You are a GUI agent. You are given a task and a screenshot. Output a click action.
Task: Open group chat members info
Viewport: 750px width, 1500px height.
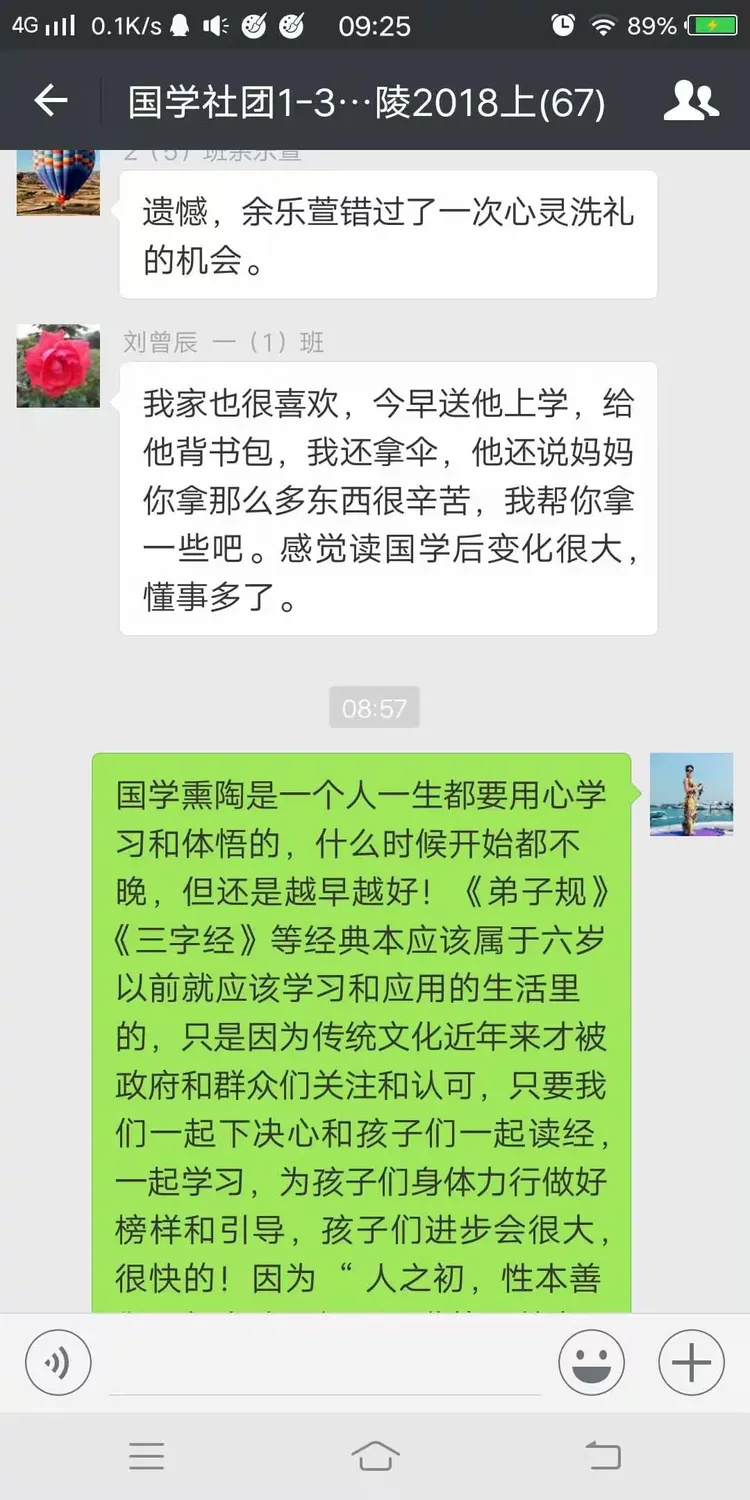tap(691, 101)
